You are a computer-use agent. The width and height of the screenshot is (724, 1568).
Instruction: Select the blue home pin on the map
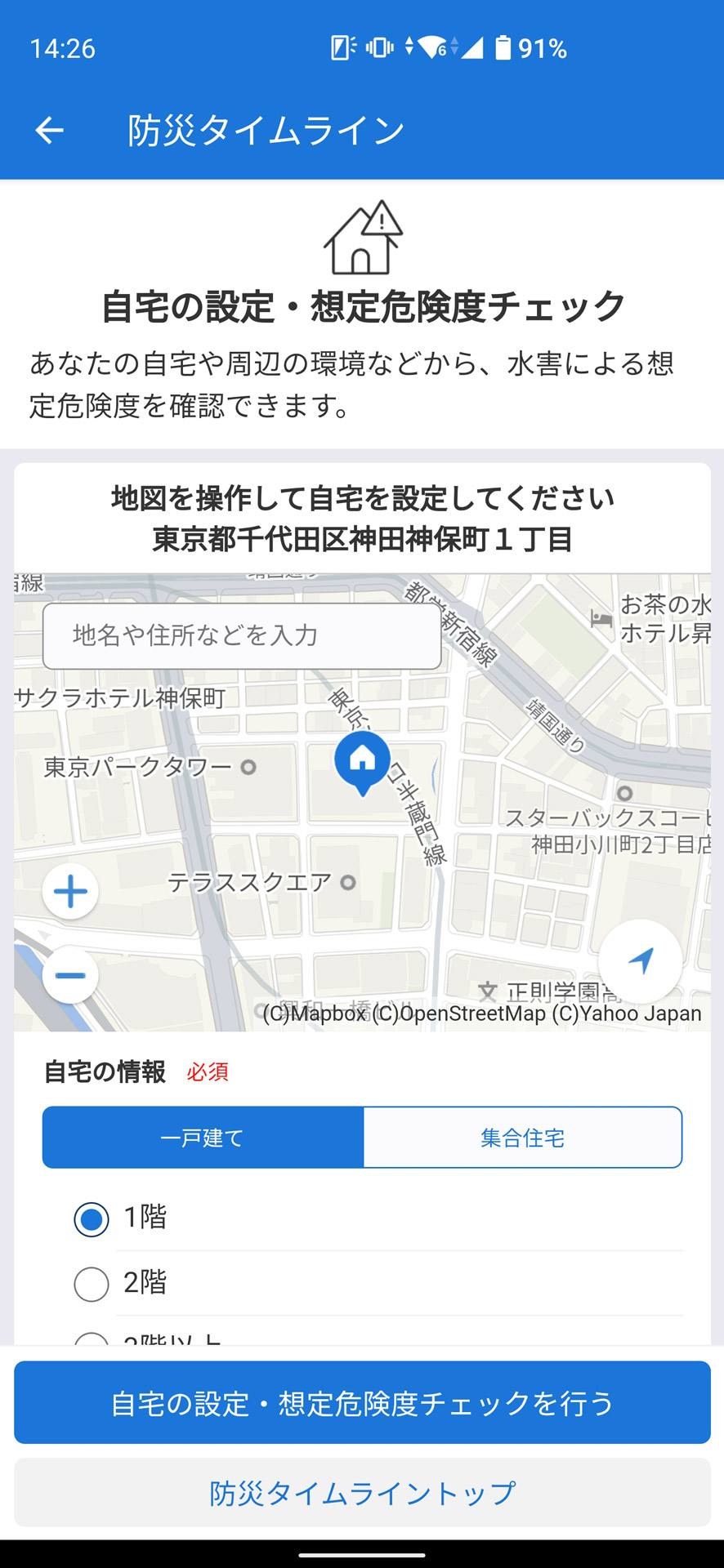click(362, 762)
